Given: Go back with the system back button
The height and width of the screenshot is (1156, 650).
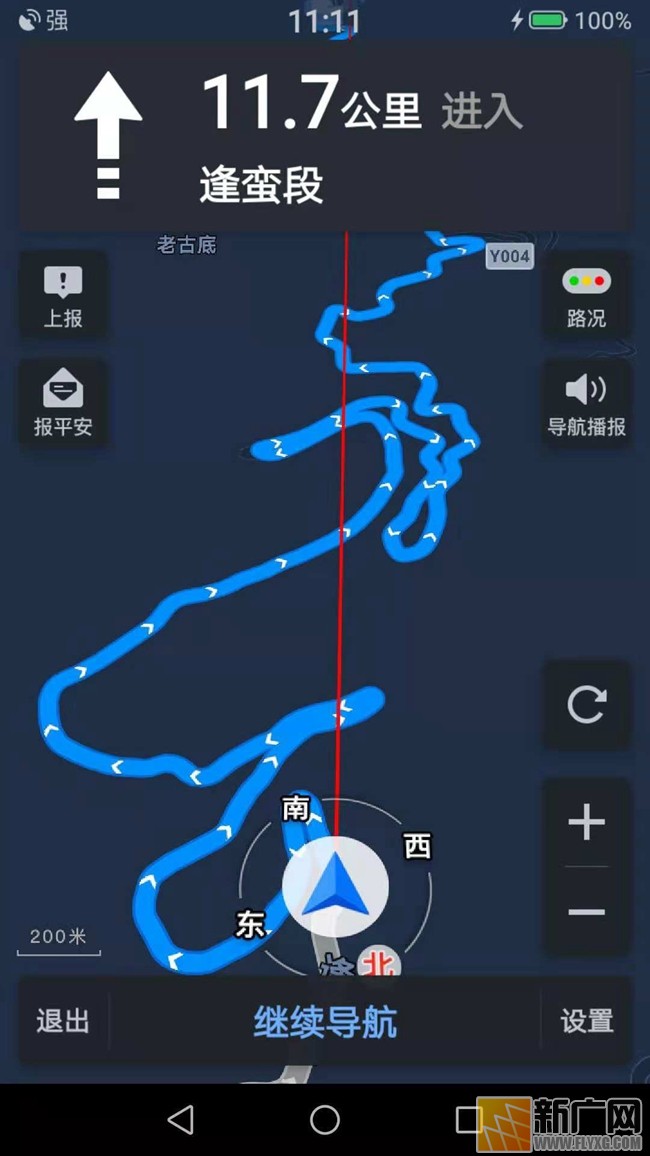Looking at the screenshot, I should 180,1120.
